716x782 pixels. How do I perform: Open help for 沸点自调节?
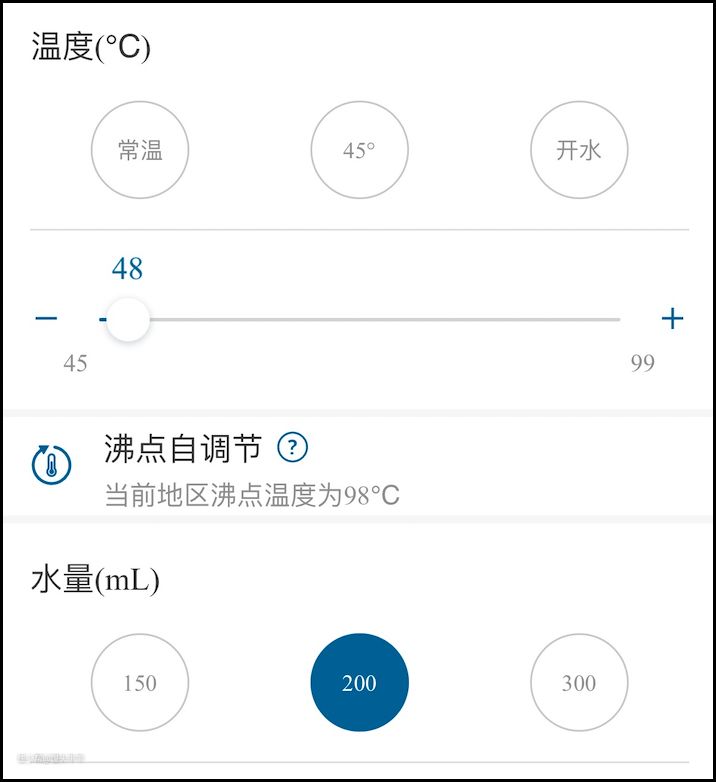coord(292,448)
